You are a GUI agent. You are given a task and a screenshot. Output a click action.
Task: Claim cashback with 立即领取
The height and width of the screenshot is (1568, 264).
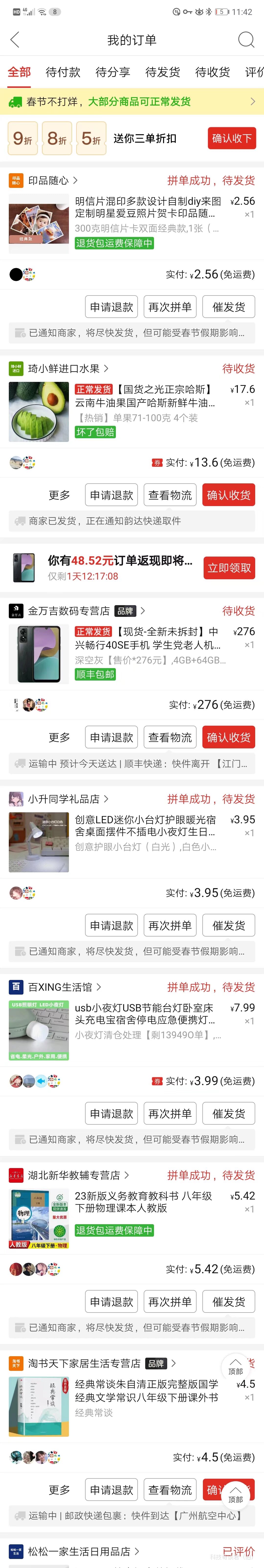tap(229, 568)
